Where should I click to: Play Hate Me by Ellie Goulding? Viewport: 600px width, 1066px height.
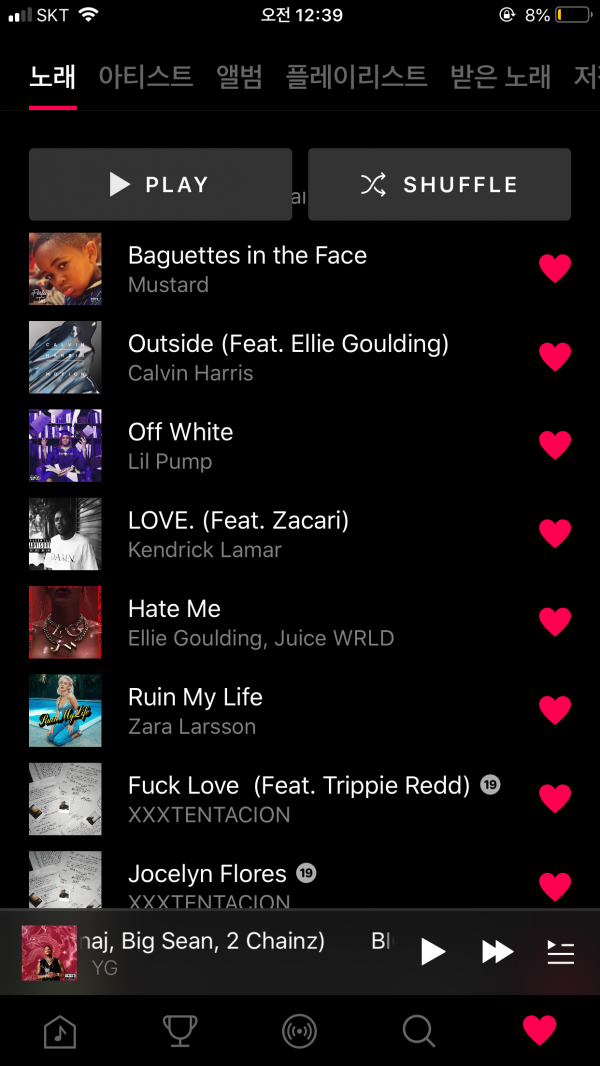pyautogui.click(x=174, y=621)
